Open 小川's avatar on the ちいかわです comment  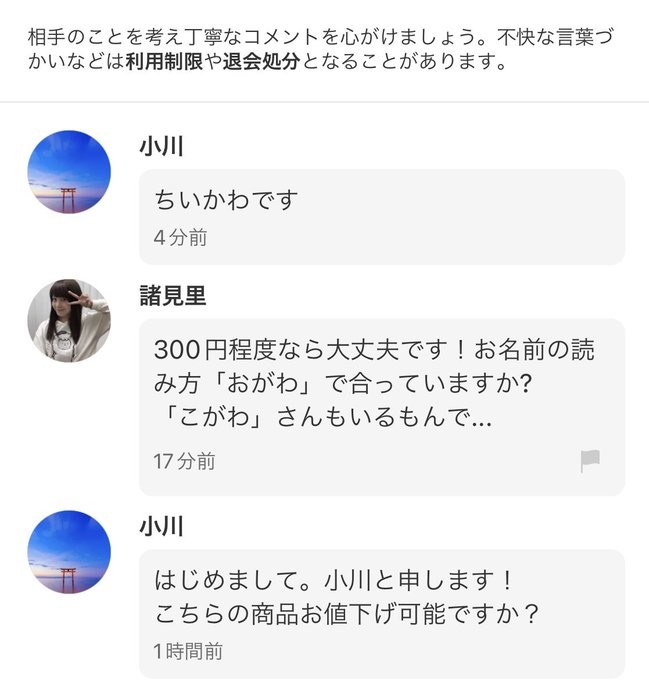coord(68,171)
